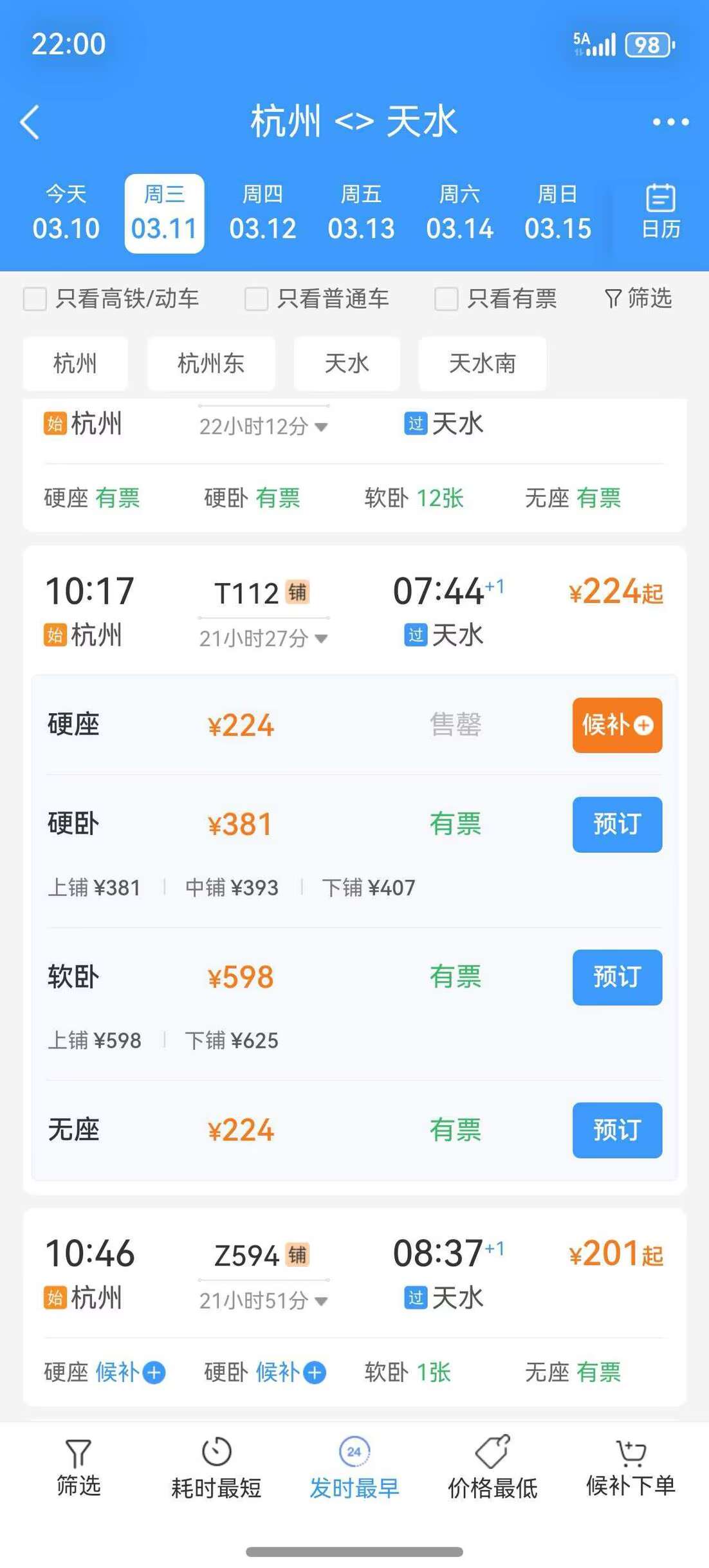Sort trains by 价格最低

click(492, 1469)
